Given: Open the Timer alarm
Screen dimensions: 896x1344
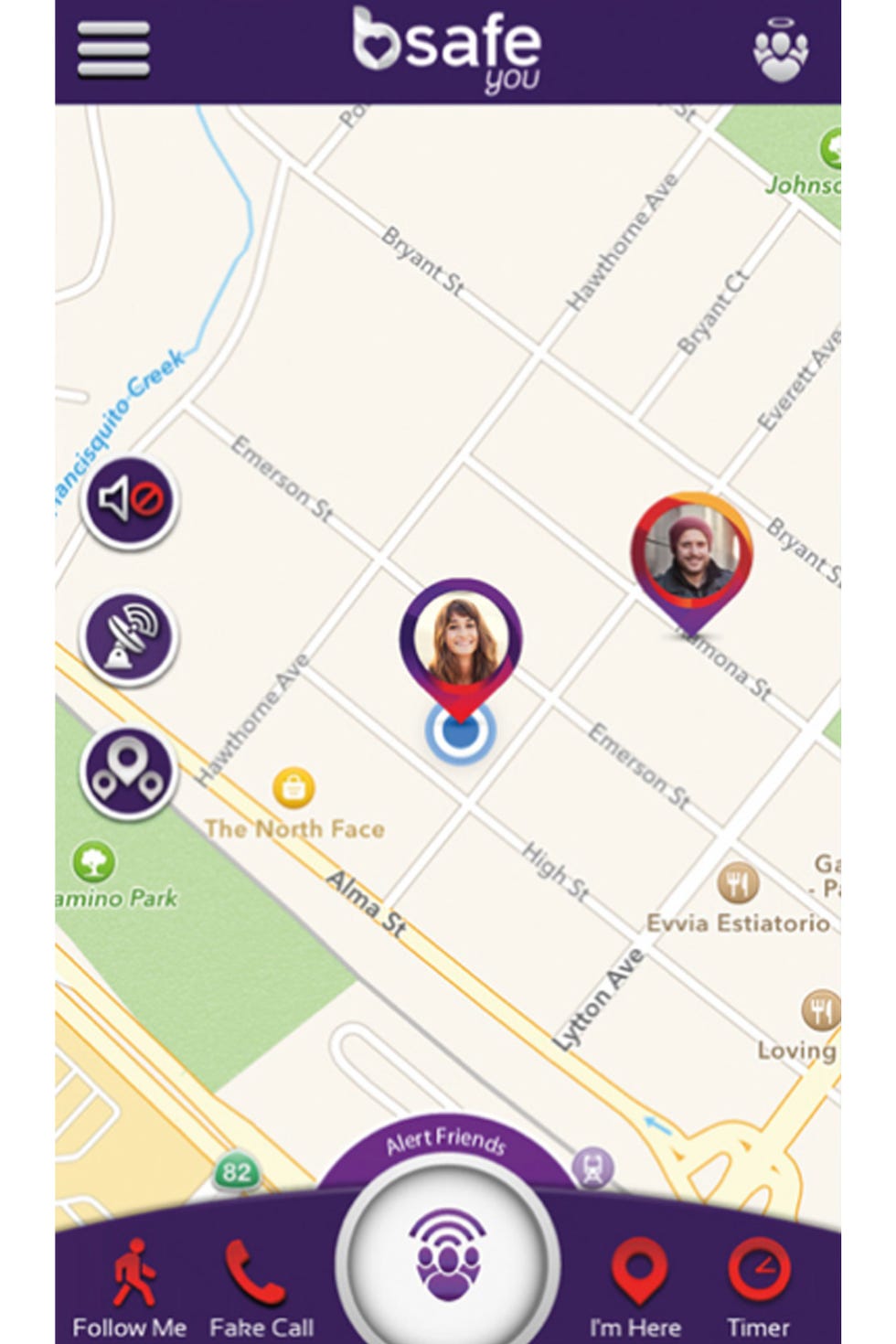Looking at the screenshot, I should (x=758, y=1285).
